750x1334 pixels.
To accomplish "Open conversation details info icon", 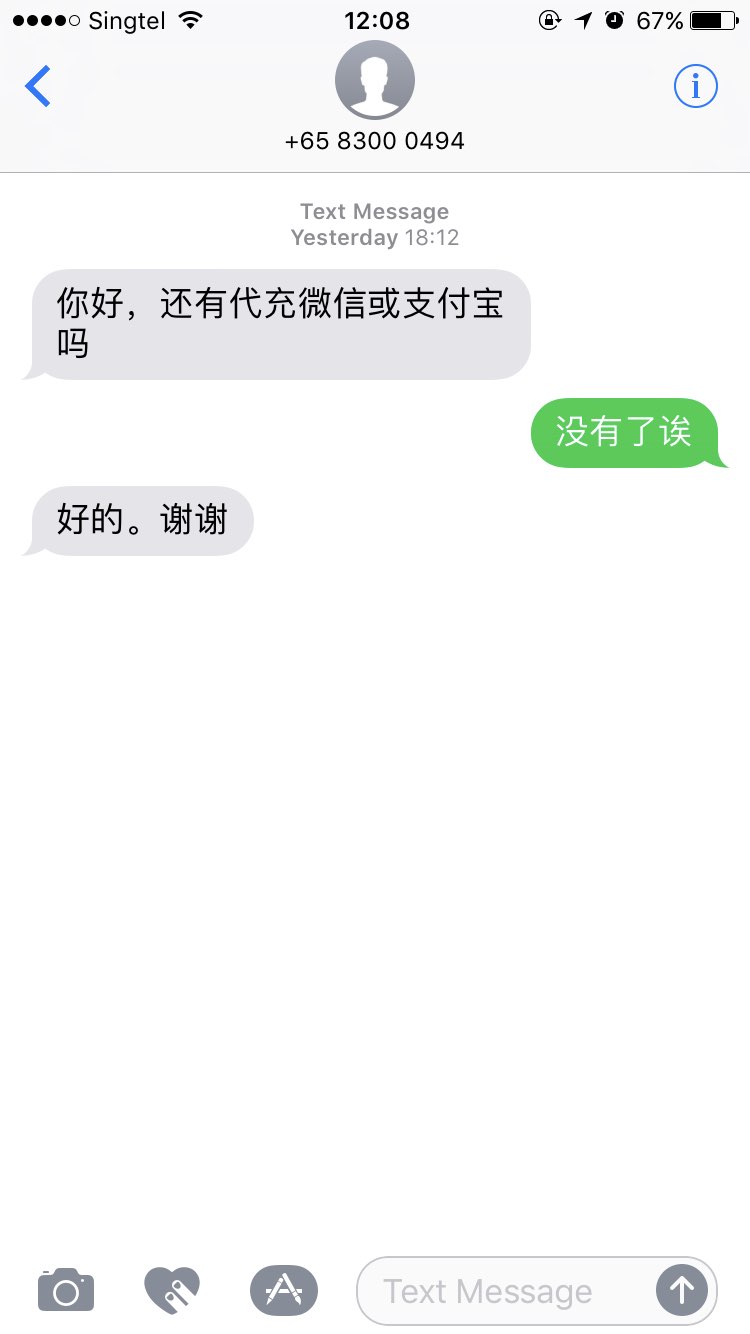I will [x=695, y=87].
